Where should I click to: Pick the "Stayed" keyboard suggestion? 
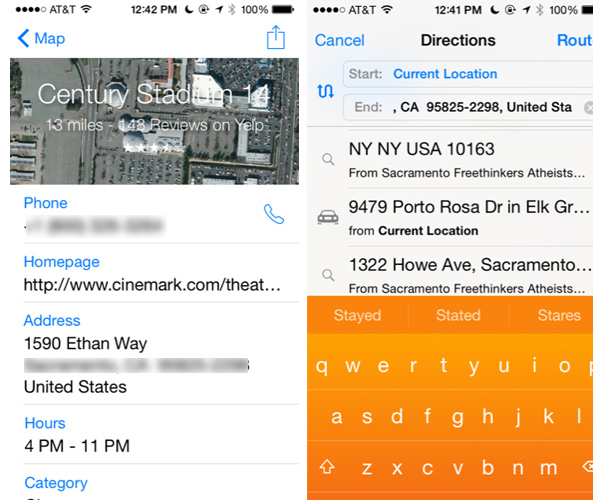click(x=357, y=315)
